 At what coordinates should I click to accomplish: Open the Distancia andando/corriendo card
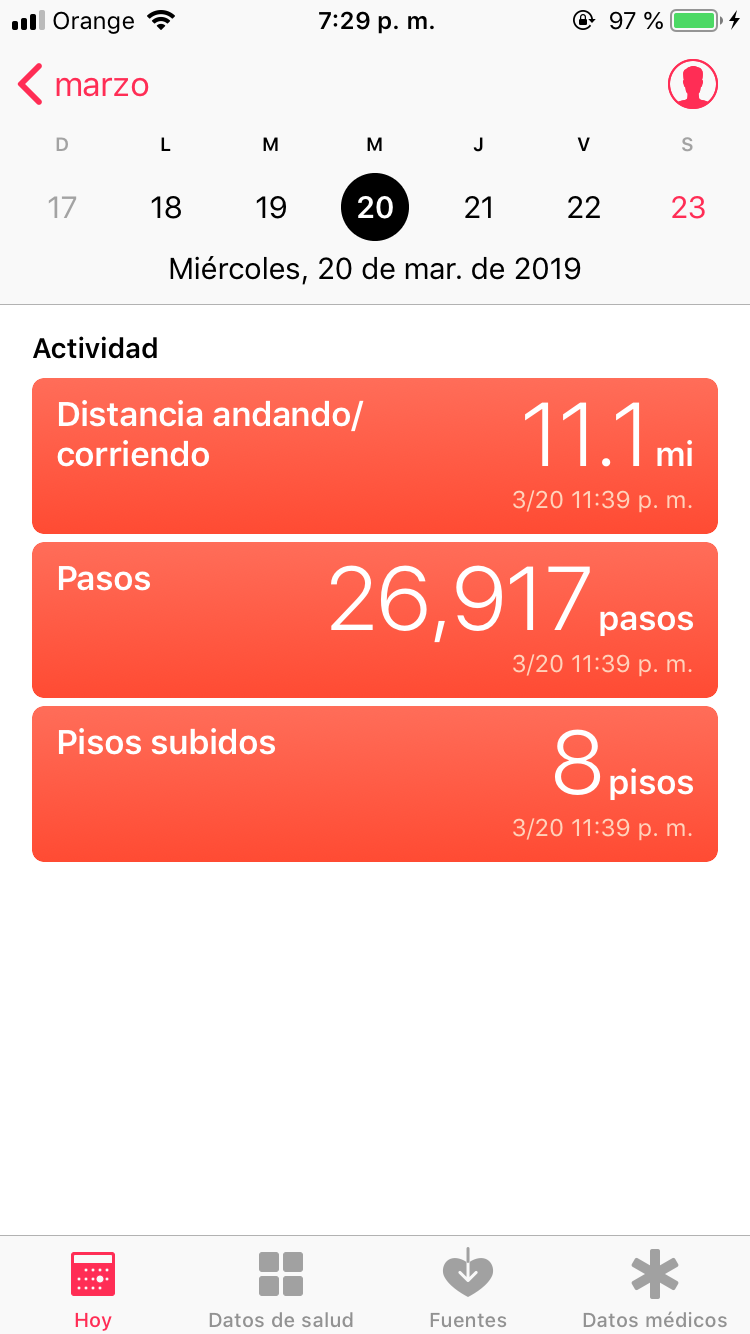375,456
